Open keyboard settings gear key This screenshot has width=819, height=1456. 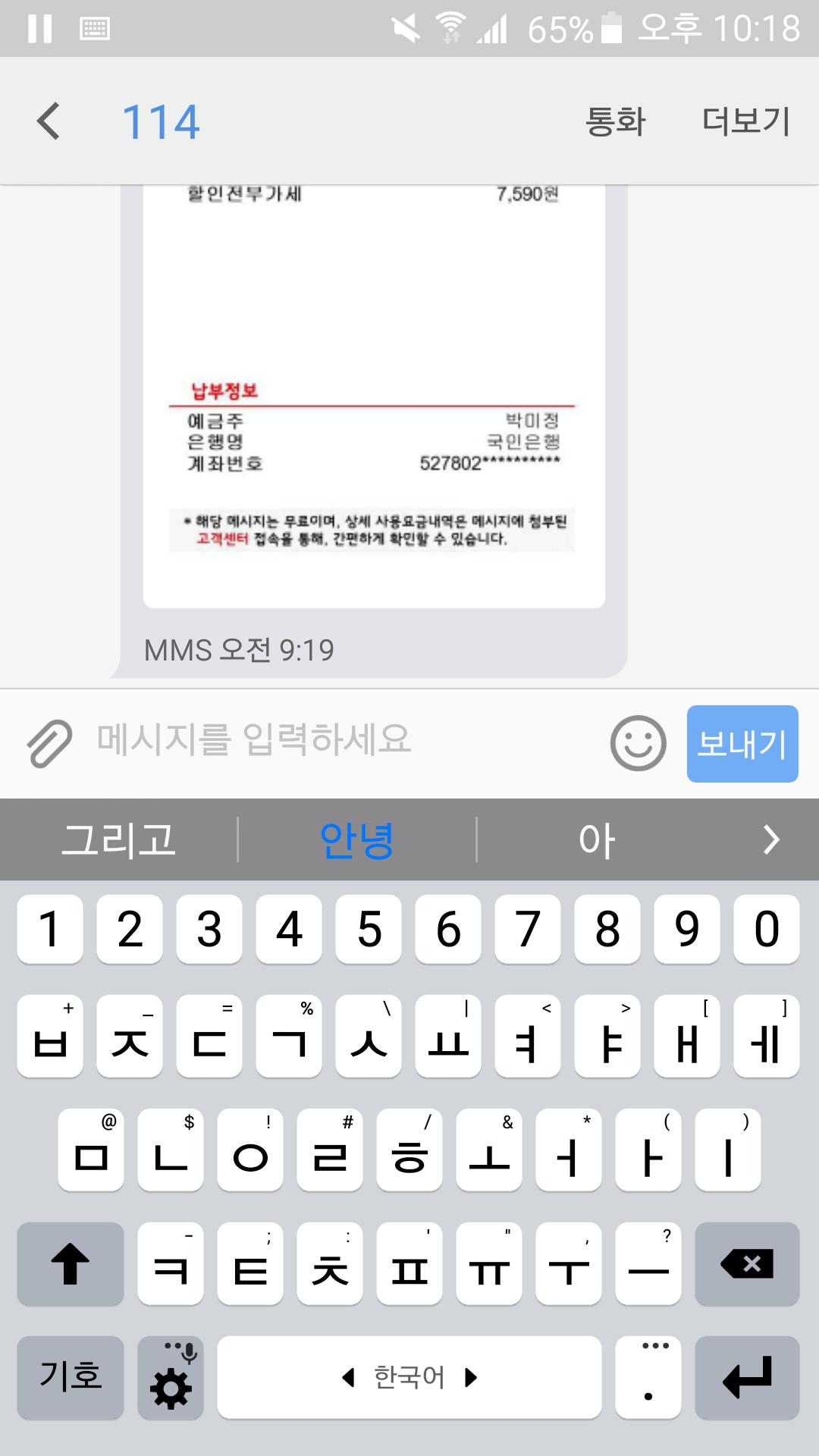pyautogui.click(x=171, y=1377)
